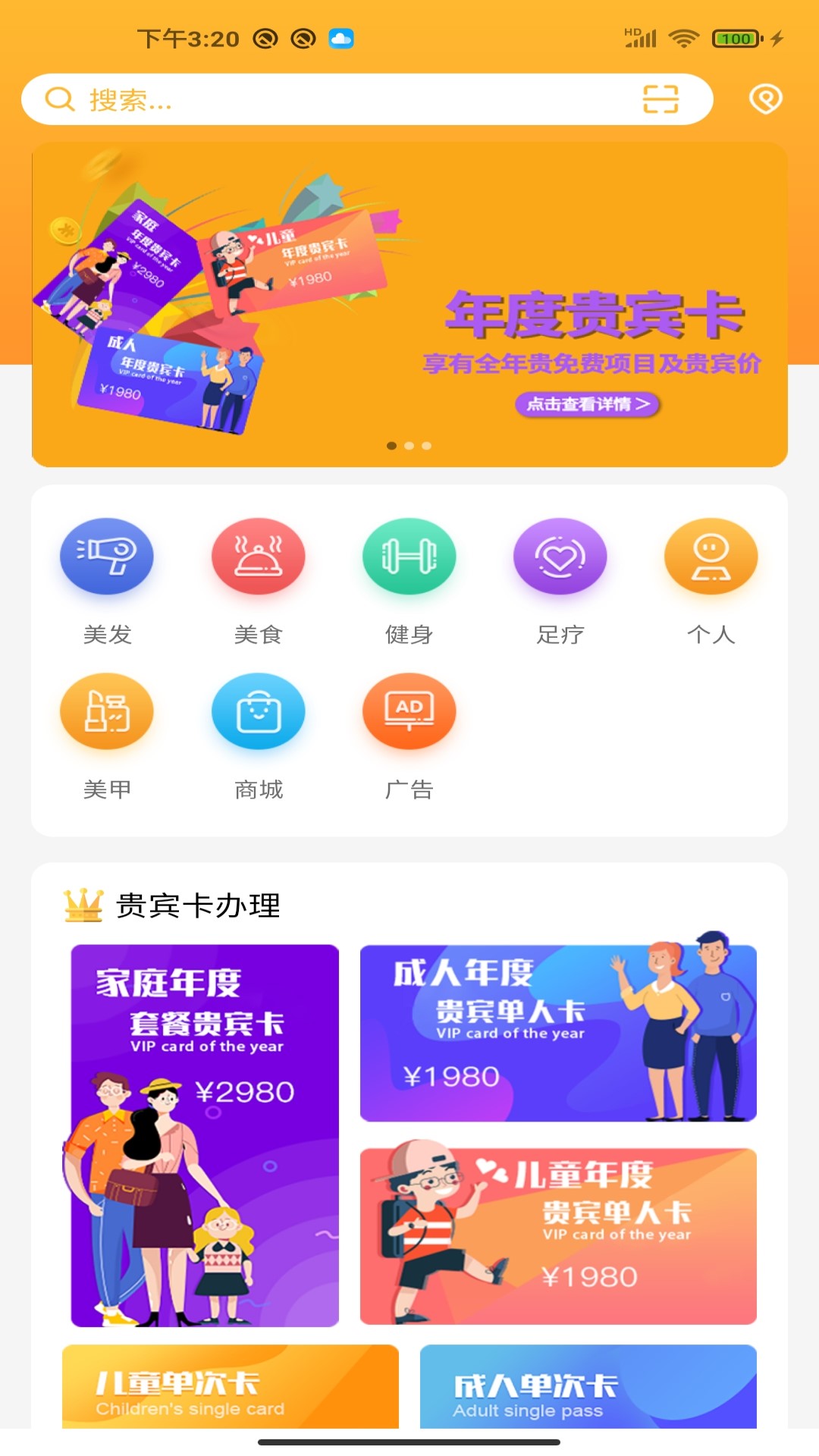Open the QR scan icon in the search bar
Viewport: 819px width, 1456px height.
coord(660,99)
